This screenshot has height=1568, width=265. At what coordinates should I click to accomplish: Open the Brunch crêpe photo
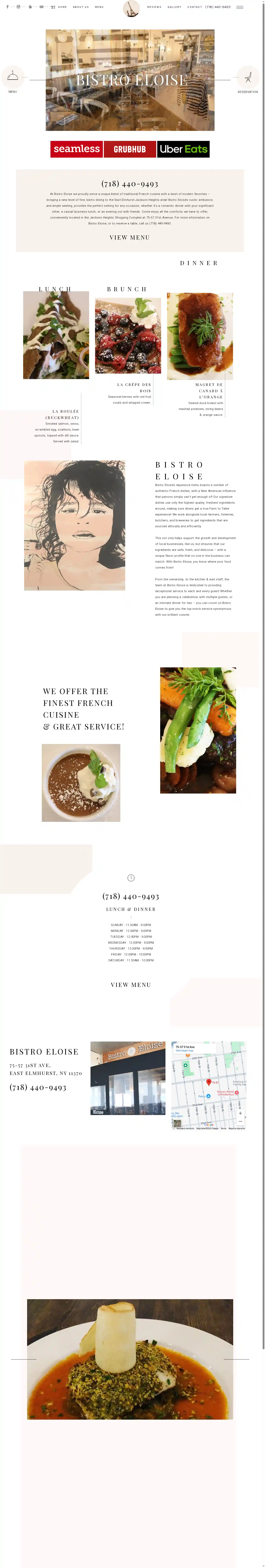pyautogui.click(x=128, y=335)
